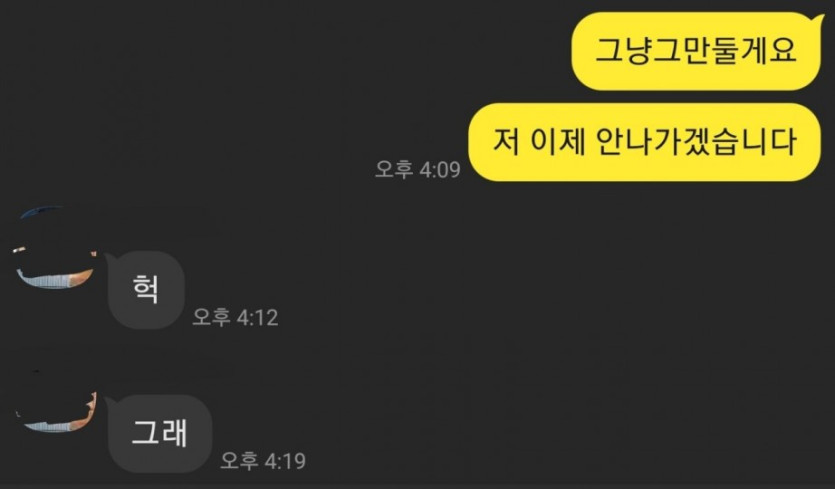Screen dimensions: 835x489
Task: Open the profile picture beside the 그래 message
Action: pos(55,405)
